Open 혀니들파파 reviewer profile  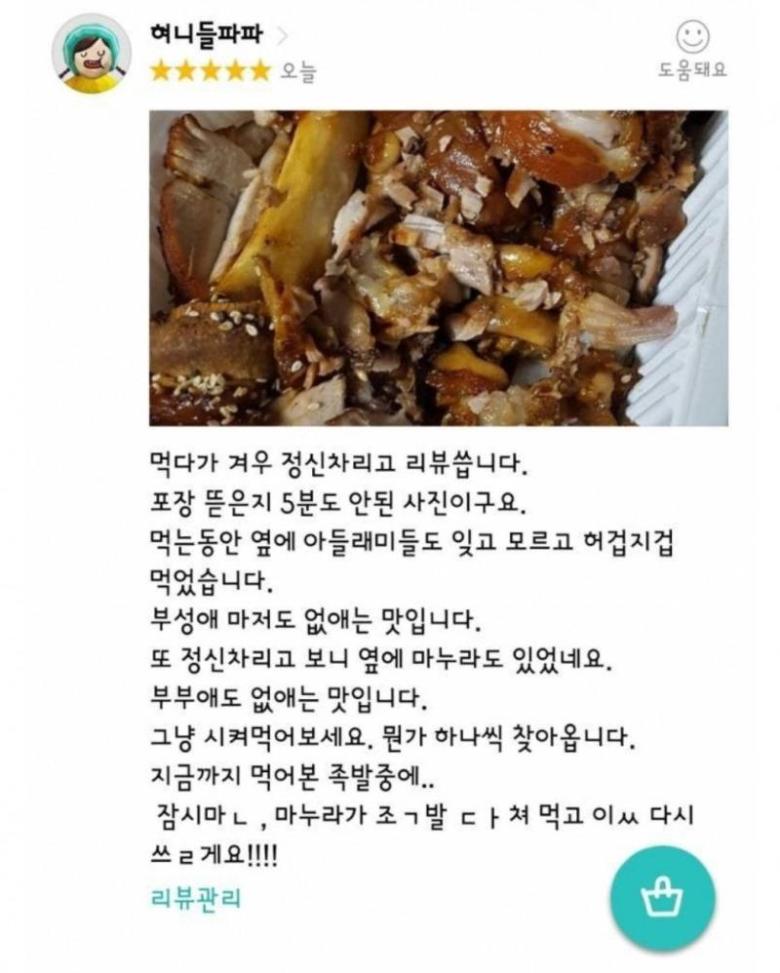(206, 36)
